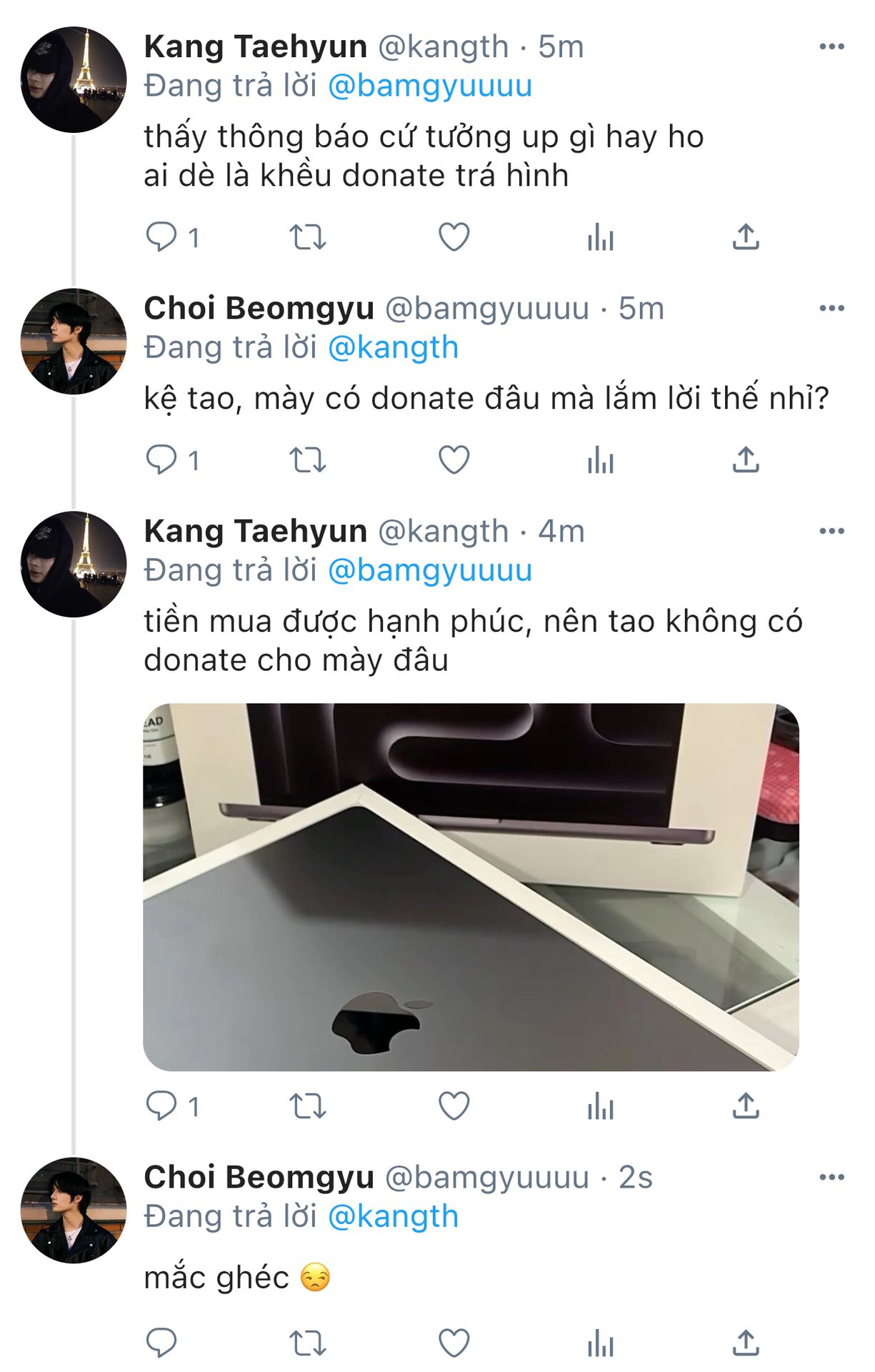Viewport: 875px width, 1372px height.
Task: Retweet the "mắc ghéc" tweet
Action: pos(308,1343)
